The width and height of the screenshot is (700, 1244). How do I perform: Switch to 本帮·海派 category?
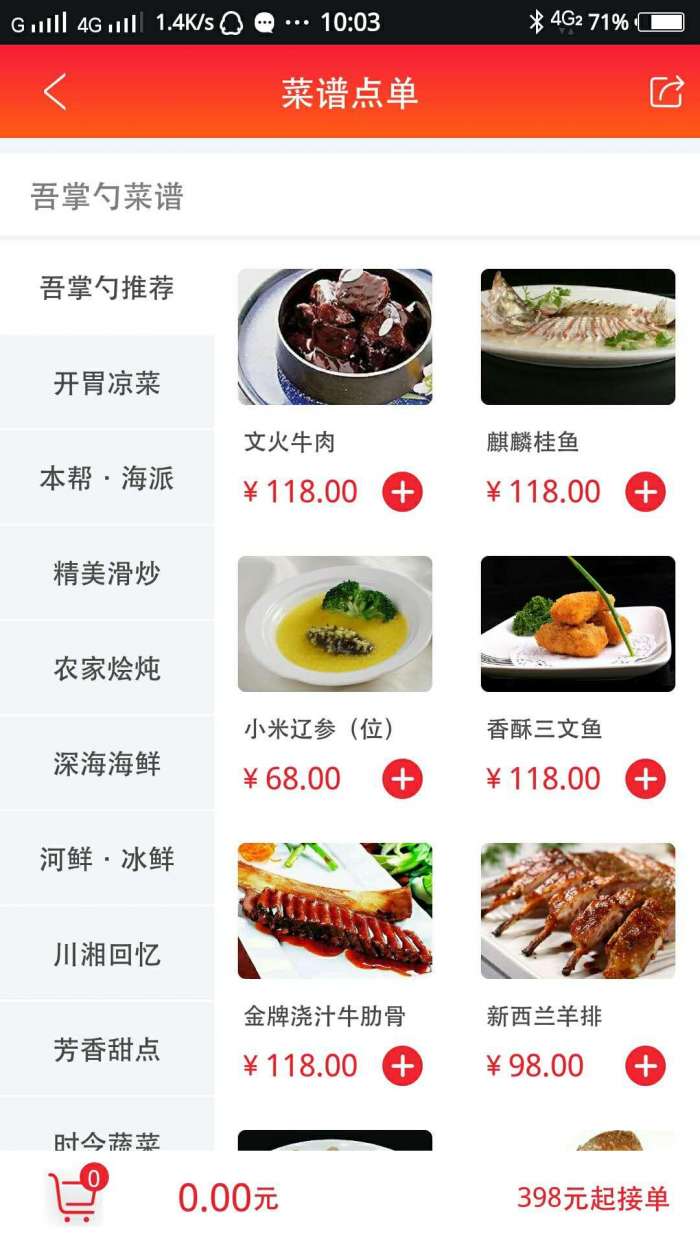pos(107,478)
